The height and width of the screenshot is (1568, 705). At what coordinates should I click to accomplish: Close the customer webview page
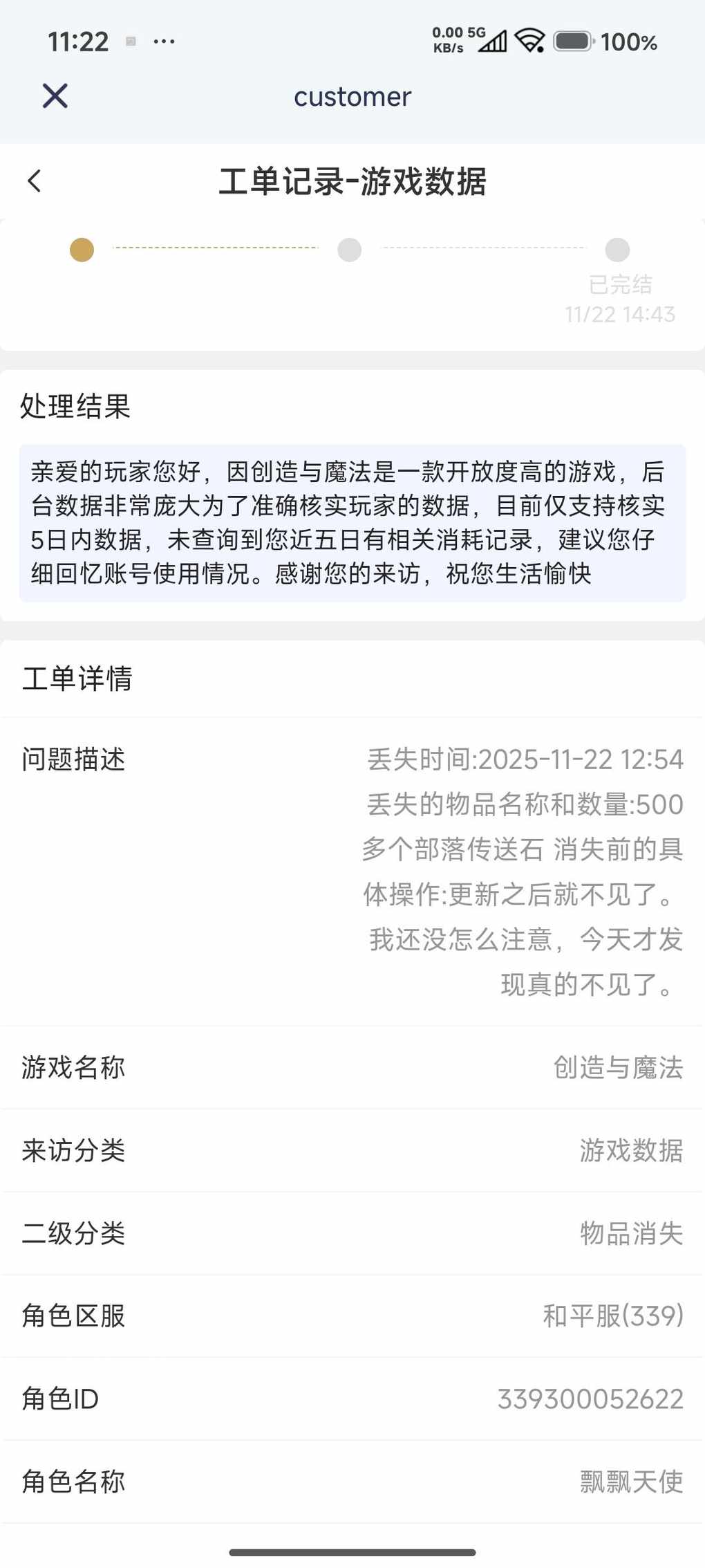point(55,96)
